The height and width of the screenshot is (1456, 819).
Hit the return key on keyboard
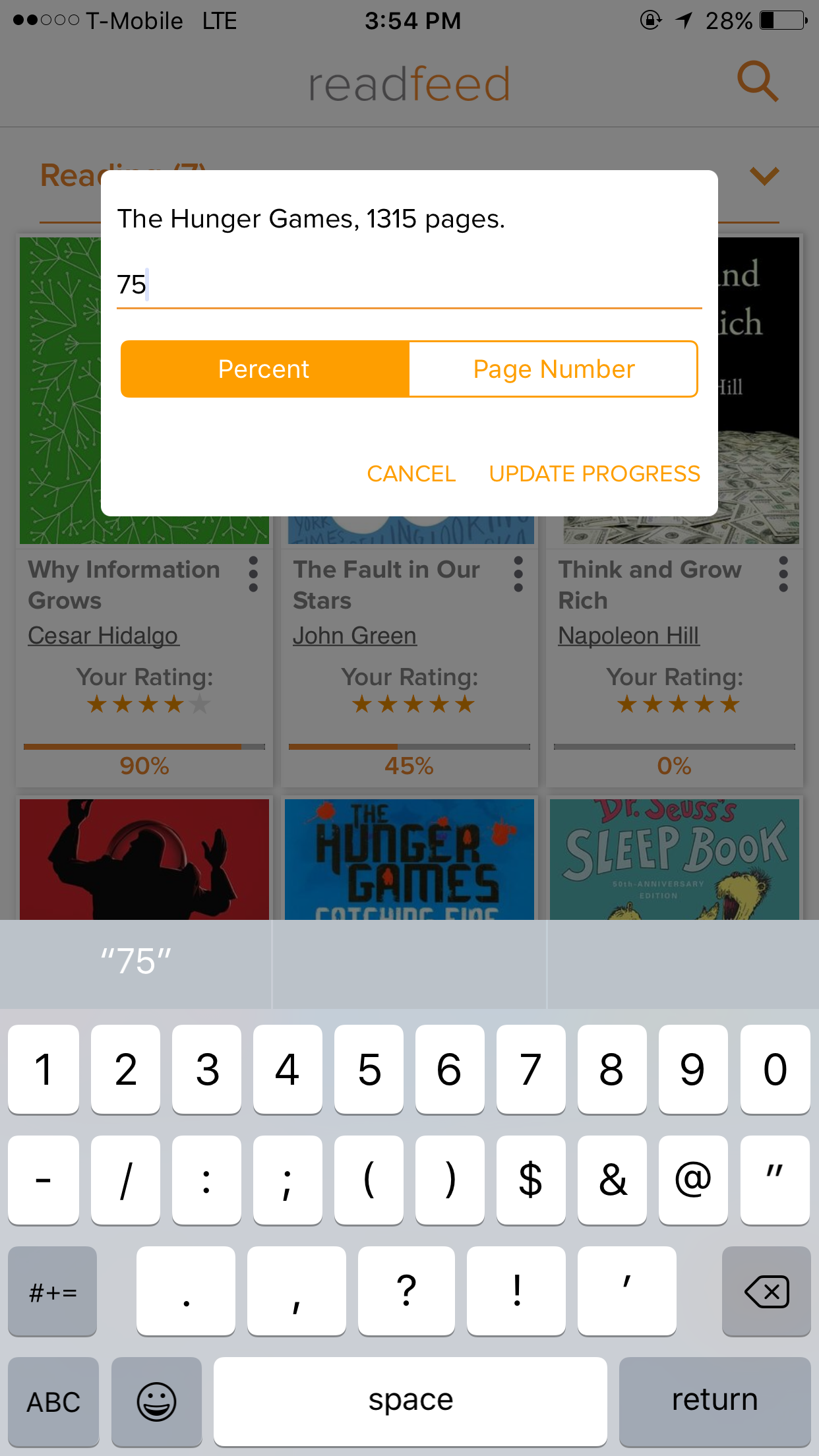pos(714,1401)
